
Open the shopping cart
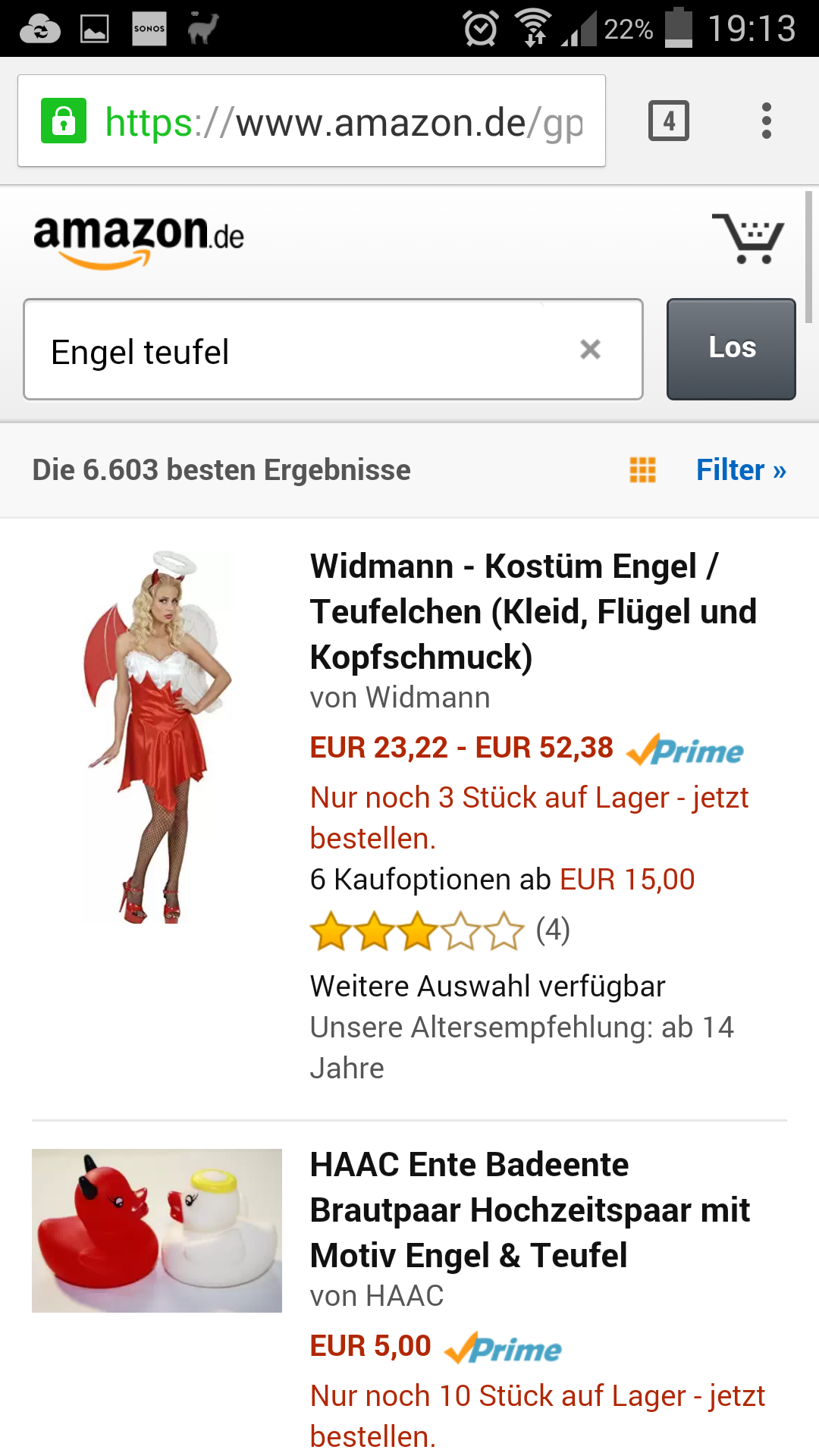748,238
